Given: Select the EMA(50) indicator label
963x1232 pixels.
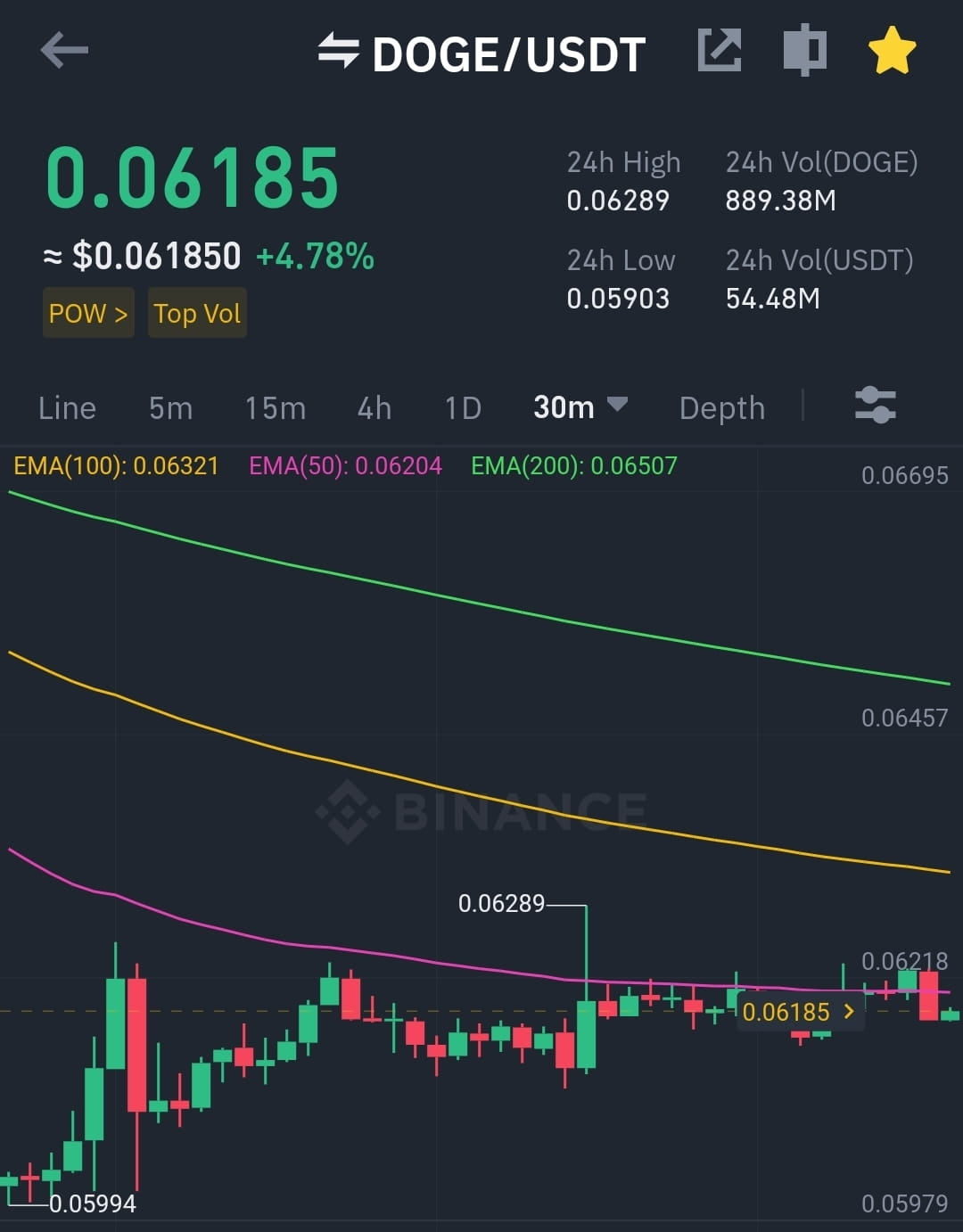Looking at the screenshot, I should click(x=346, y=465).
